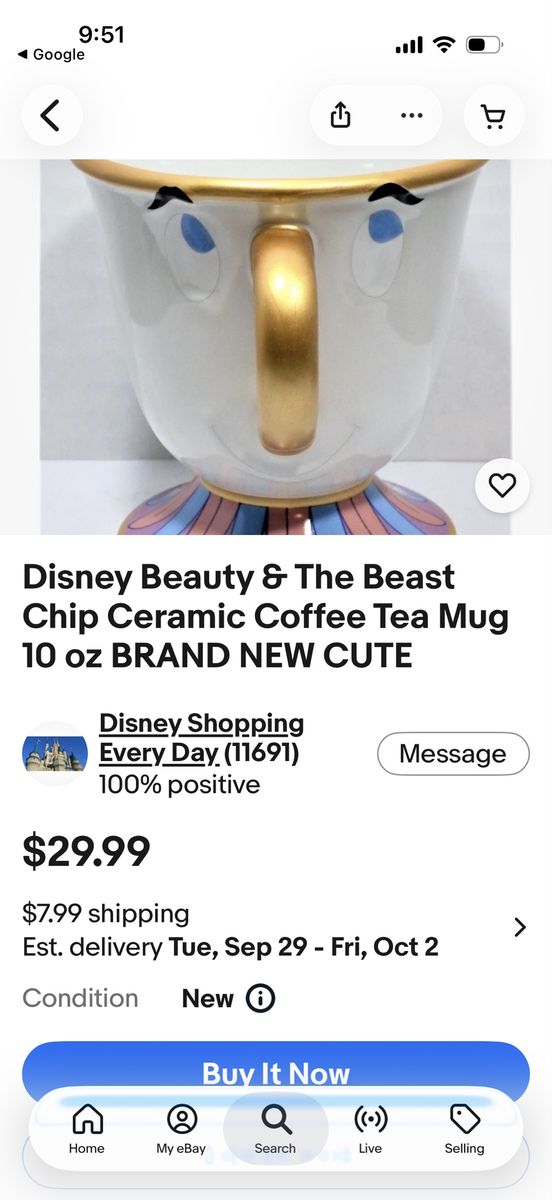Image resolution: width=552 pixels, height=1200 pixels.
Task: Go back to the previous page
Action: pyautogui.click(x=51, y=116)
